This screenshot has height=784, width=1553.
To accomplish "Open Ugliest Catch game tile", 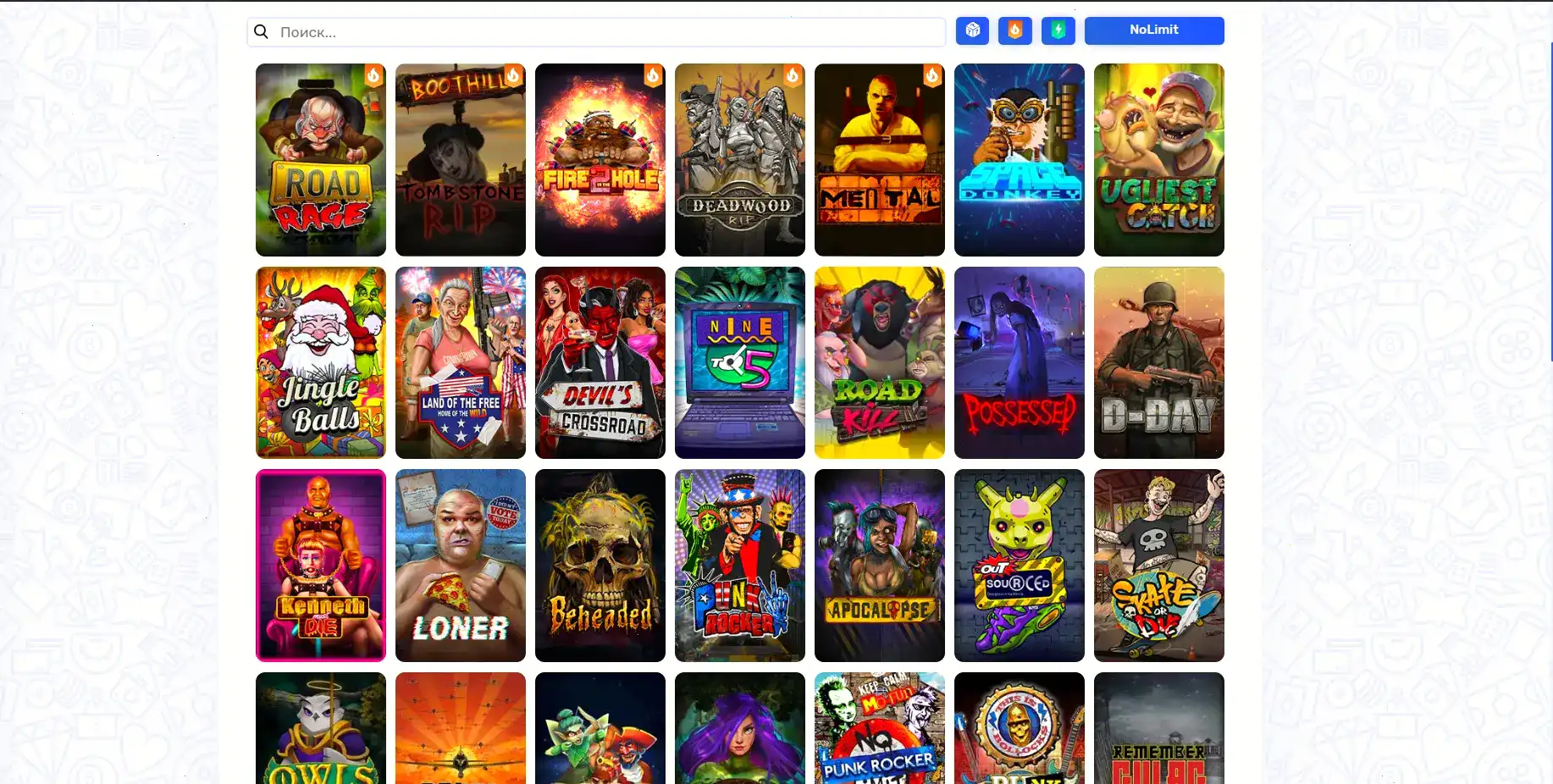I will pos(1158,160).
